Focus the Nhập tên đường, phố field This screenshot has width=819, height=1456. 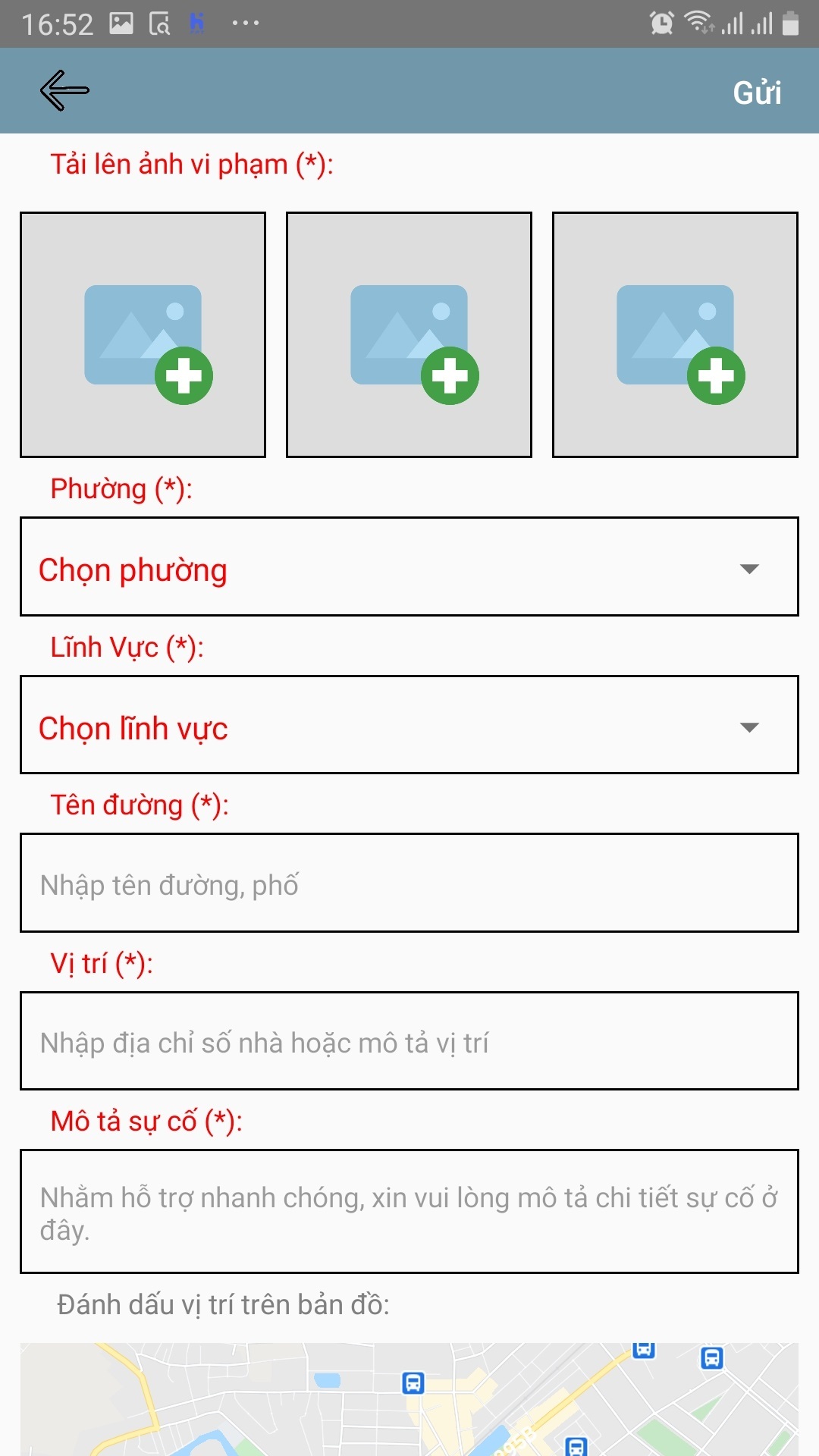tap(409, 883)
